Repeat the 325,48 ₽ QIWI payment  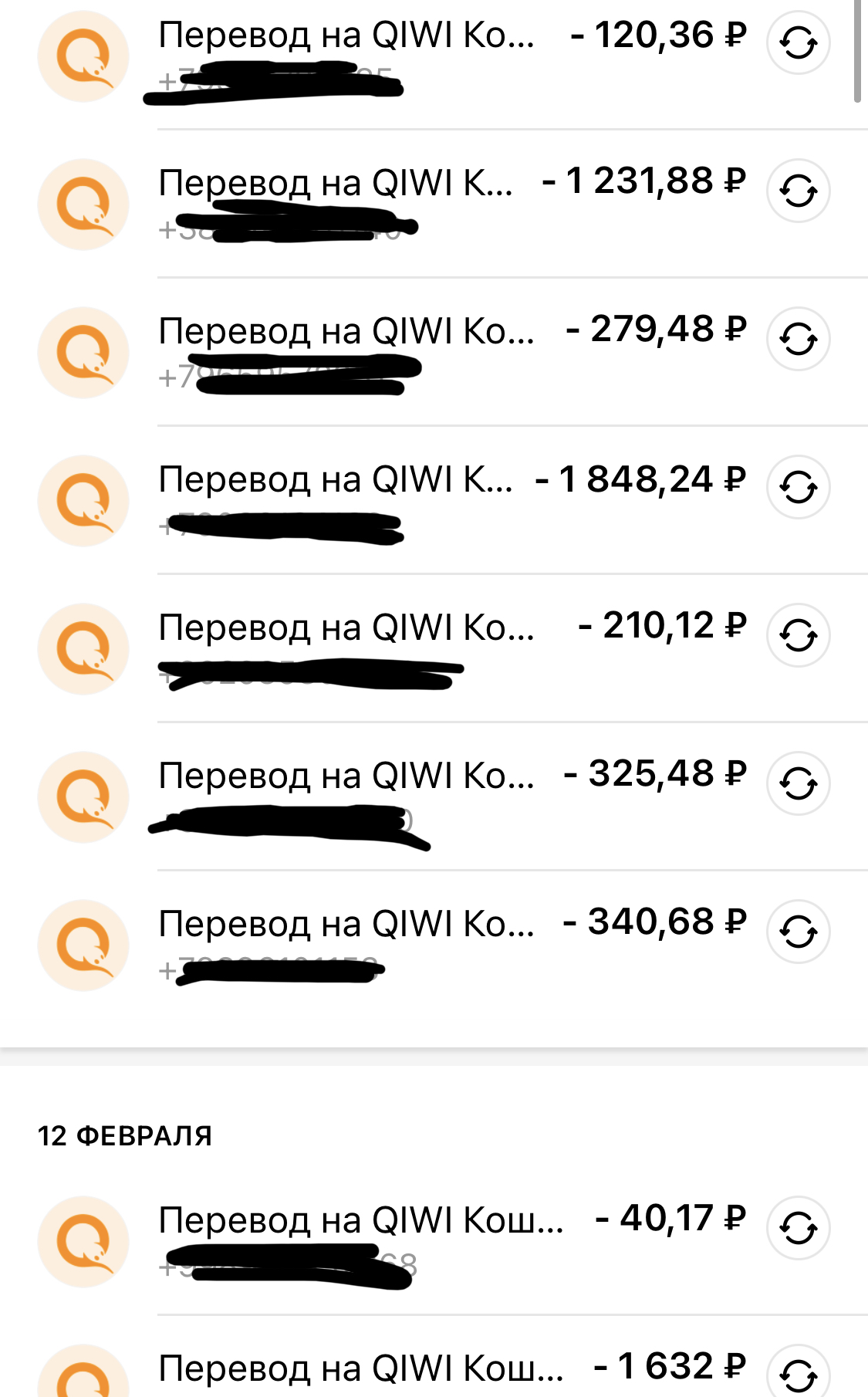[x=798, y=783]
